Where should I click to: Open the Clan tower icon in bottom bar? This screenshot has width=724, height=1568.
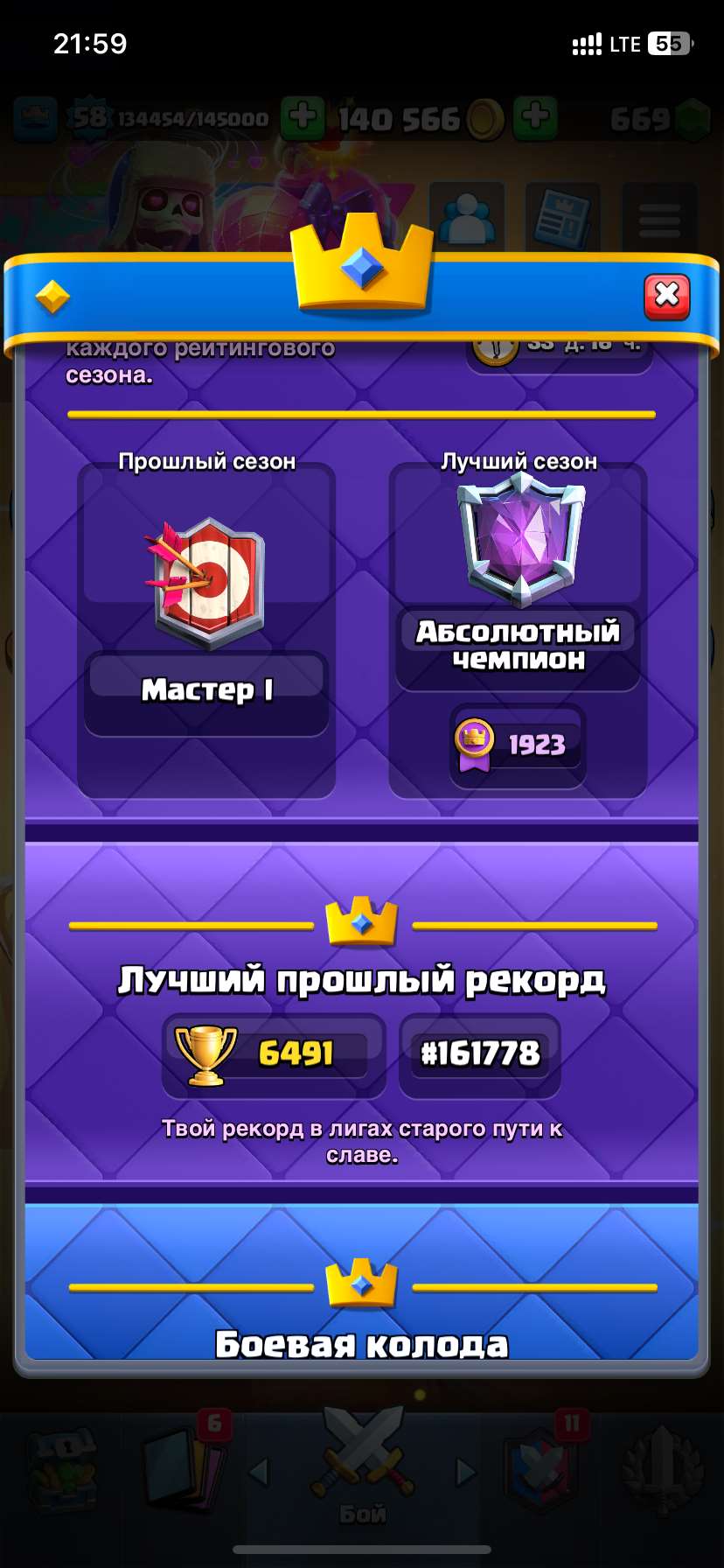coord(660,1470)
